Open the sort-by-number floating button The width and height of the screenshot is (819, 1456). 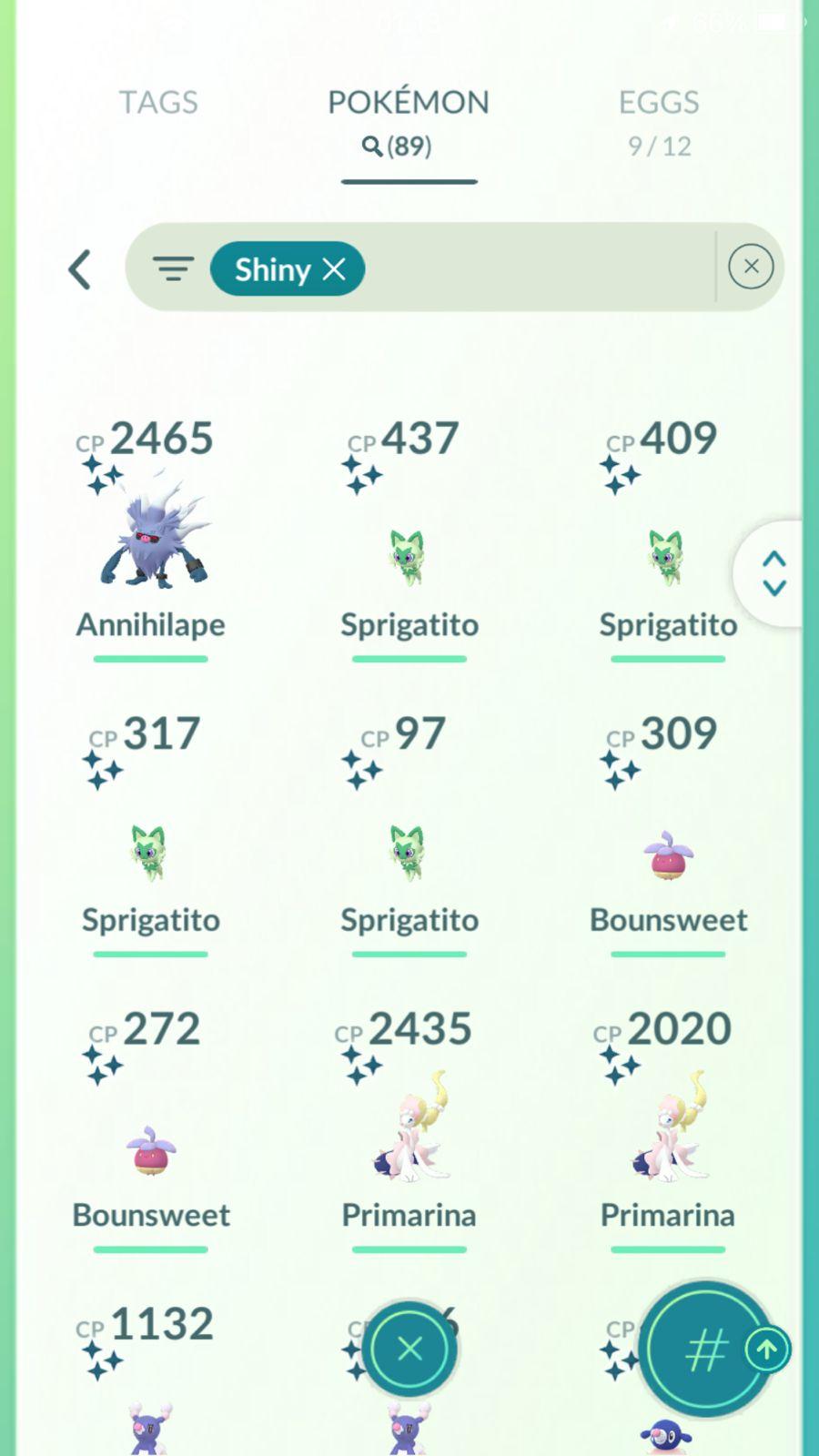pyautogui.click(x=704, y=1350)
